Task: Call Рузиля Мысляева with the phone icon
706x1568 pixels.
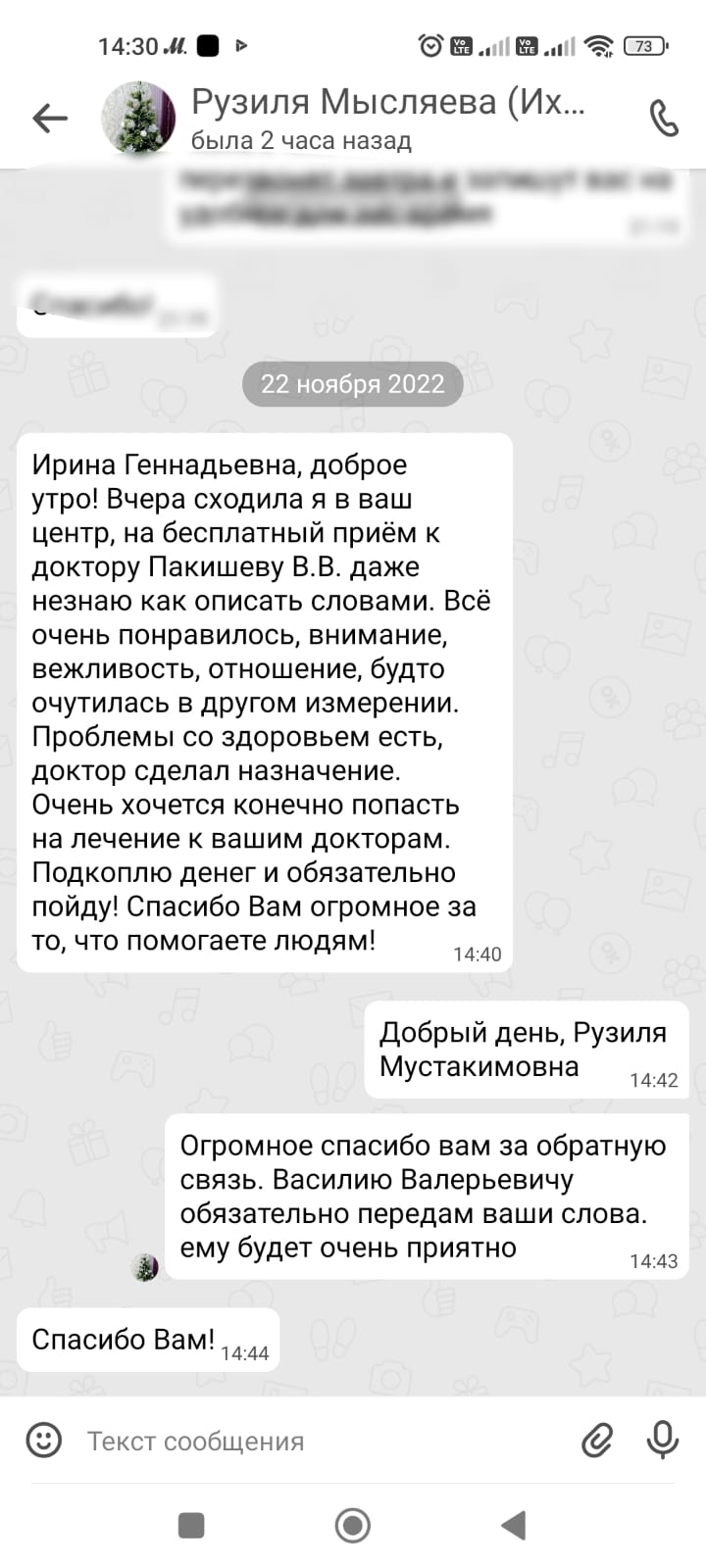Action: click(x=664, y=119)
